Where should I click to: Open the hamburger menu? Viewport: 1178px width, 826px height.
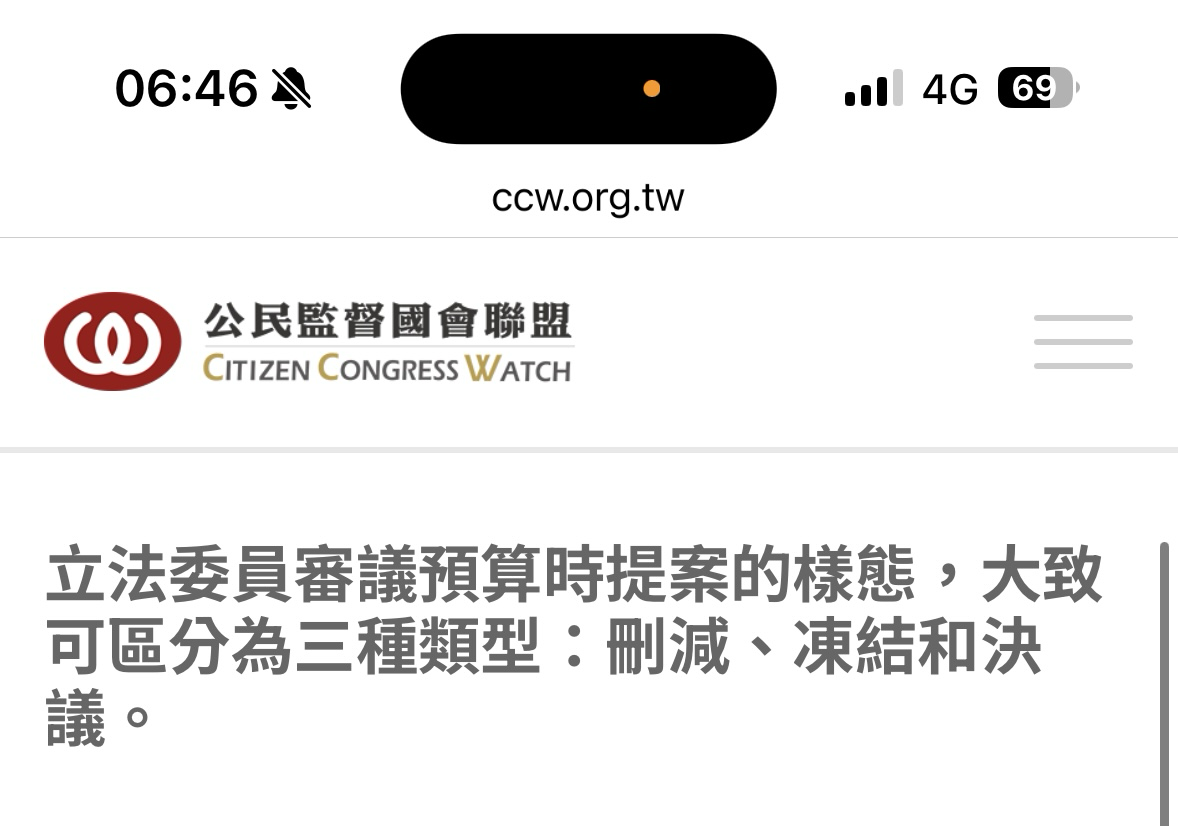tap(1083, 342)
